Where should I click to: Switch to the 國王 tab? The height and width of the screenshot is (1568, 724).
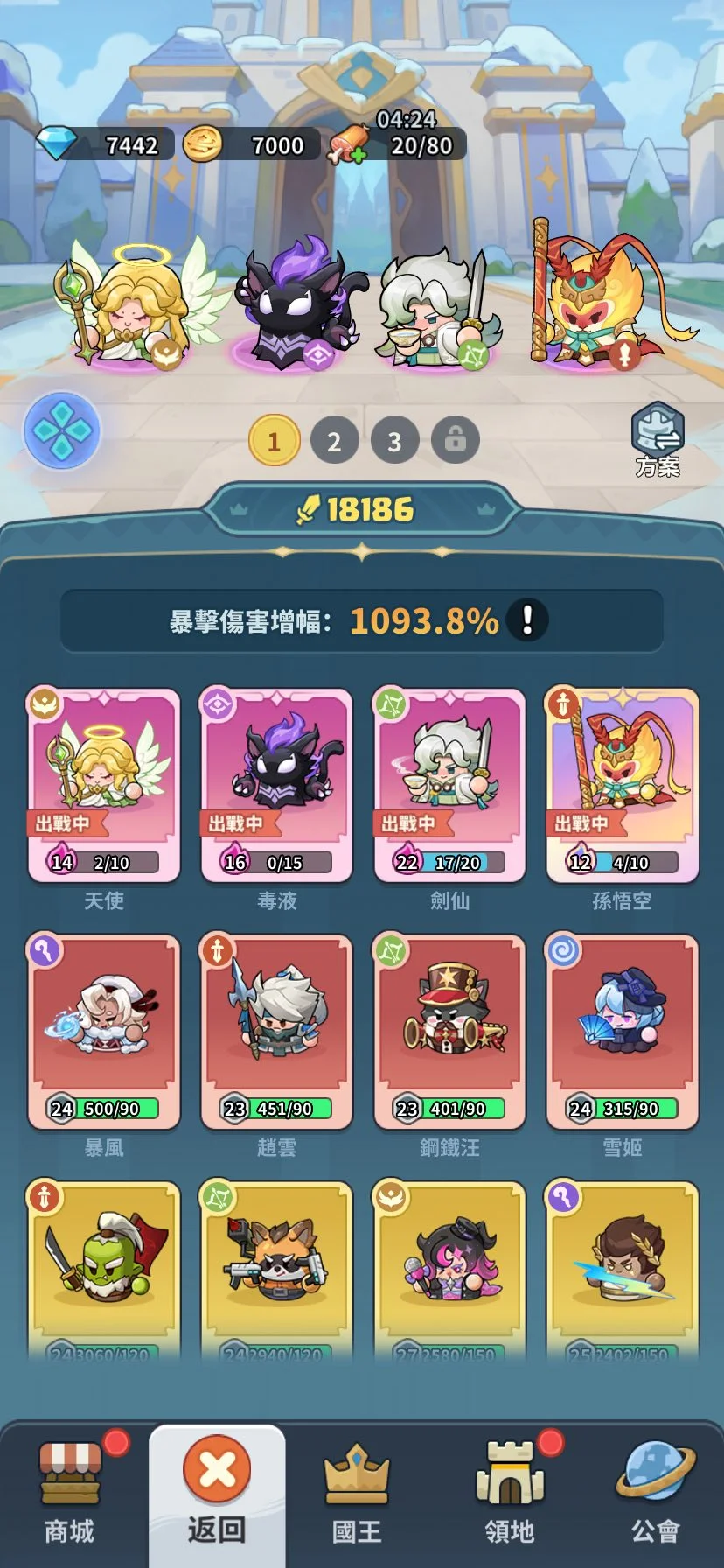pos(357,1493)
